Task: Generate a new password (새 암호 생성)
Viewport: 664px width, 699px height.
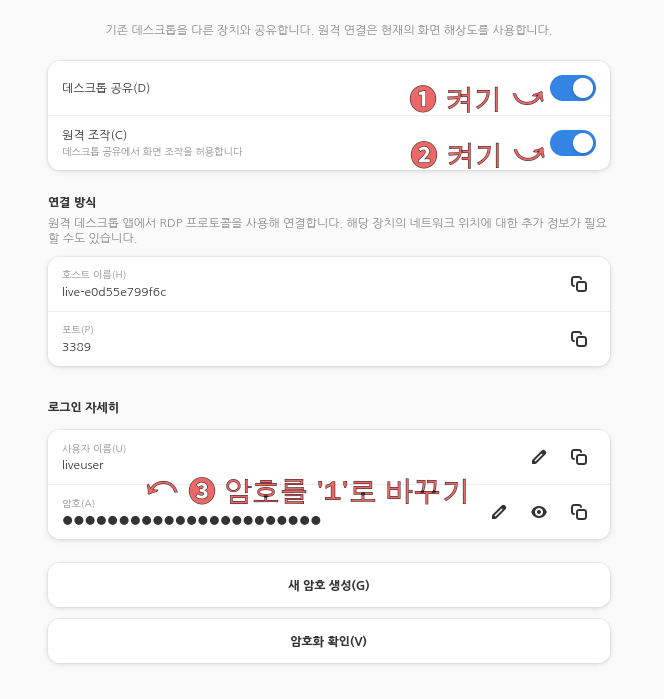Action: [328, 585]
